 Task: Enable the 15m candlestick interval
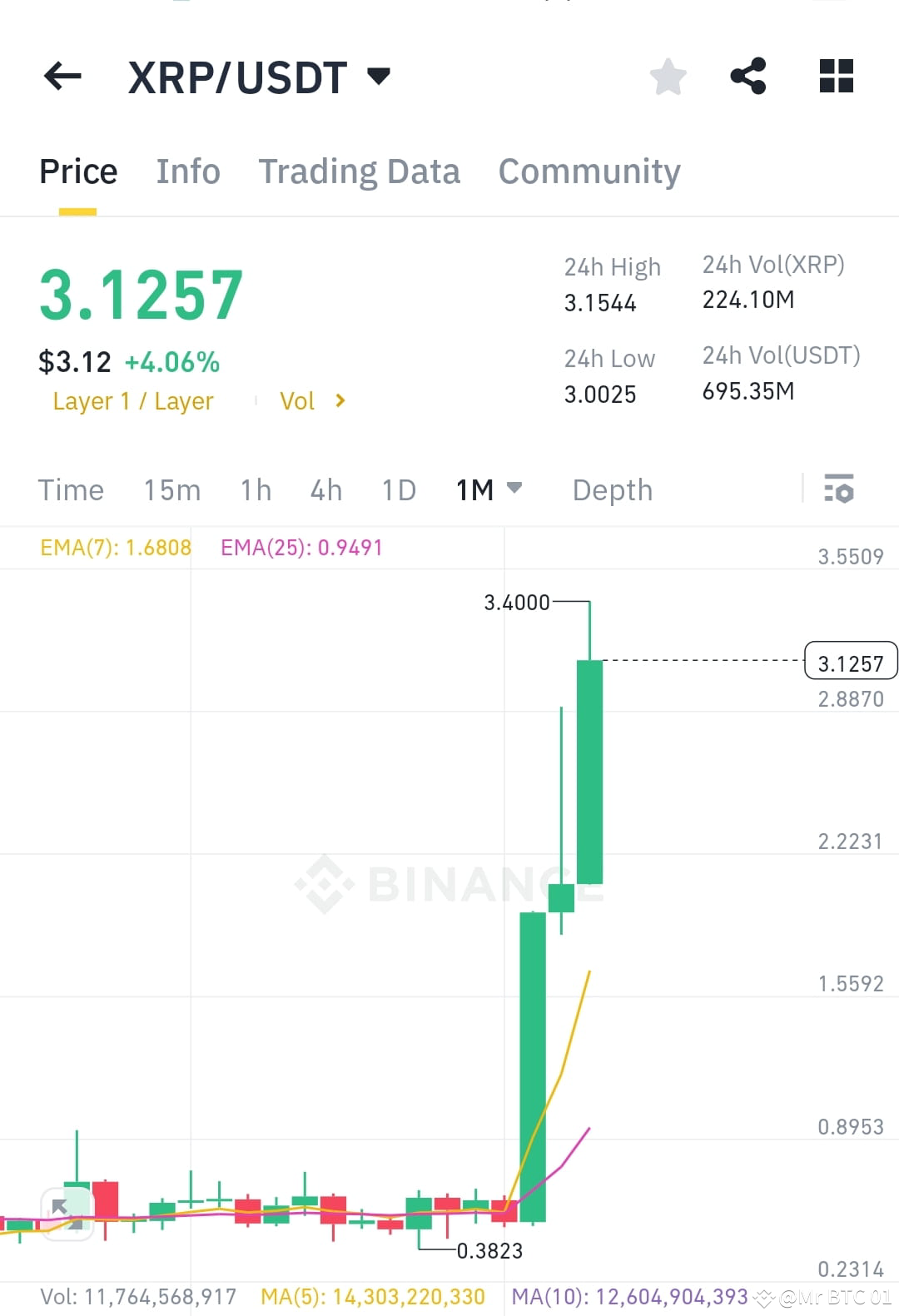tap(171, 490)
